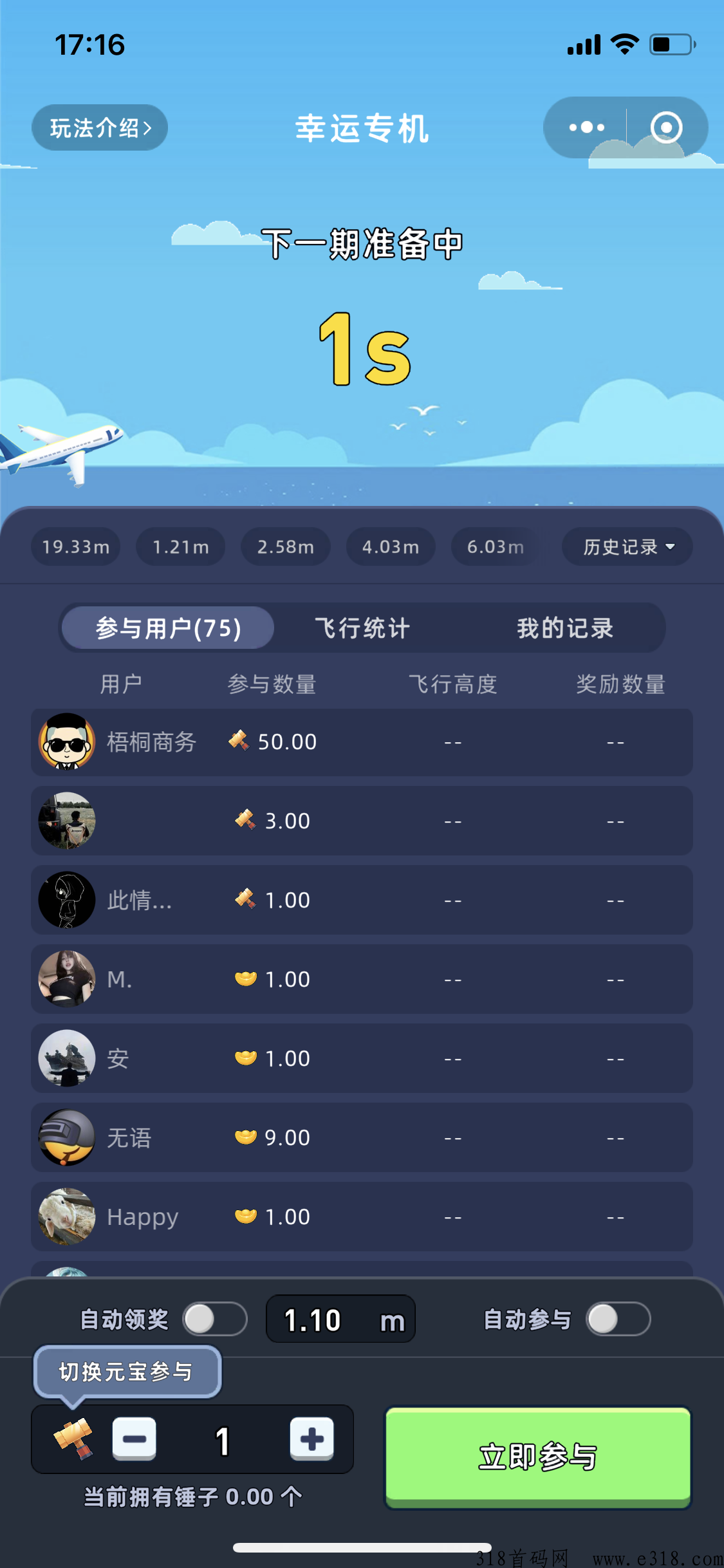Turn on the 自动参与 switch
The width and height of the screenshot is (724, 1568).
tap(618, 1319)
